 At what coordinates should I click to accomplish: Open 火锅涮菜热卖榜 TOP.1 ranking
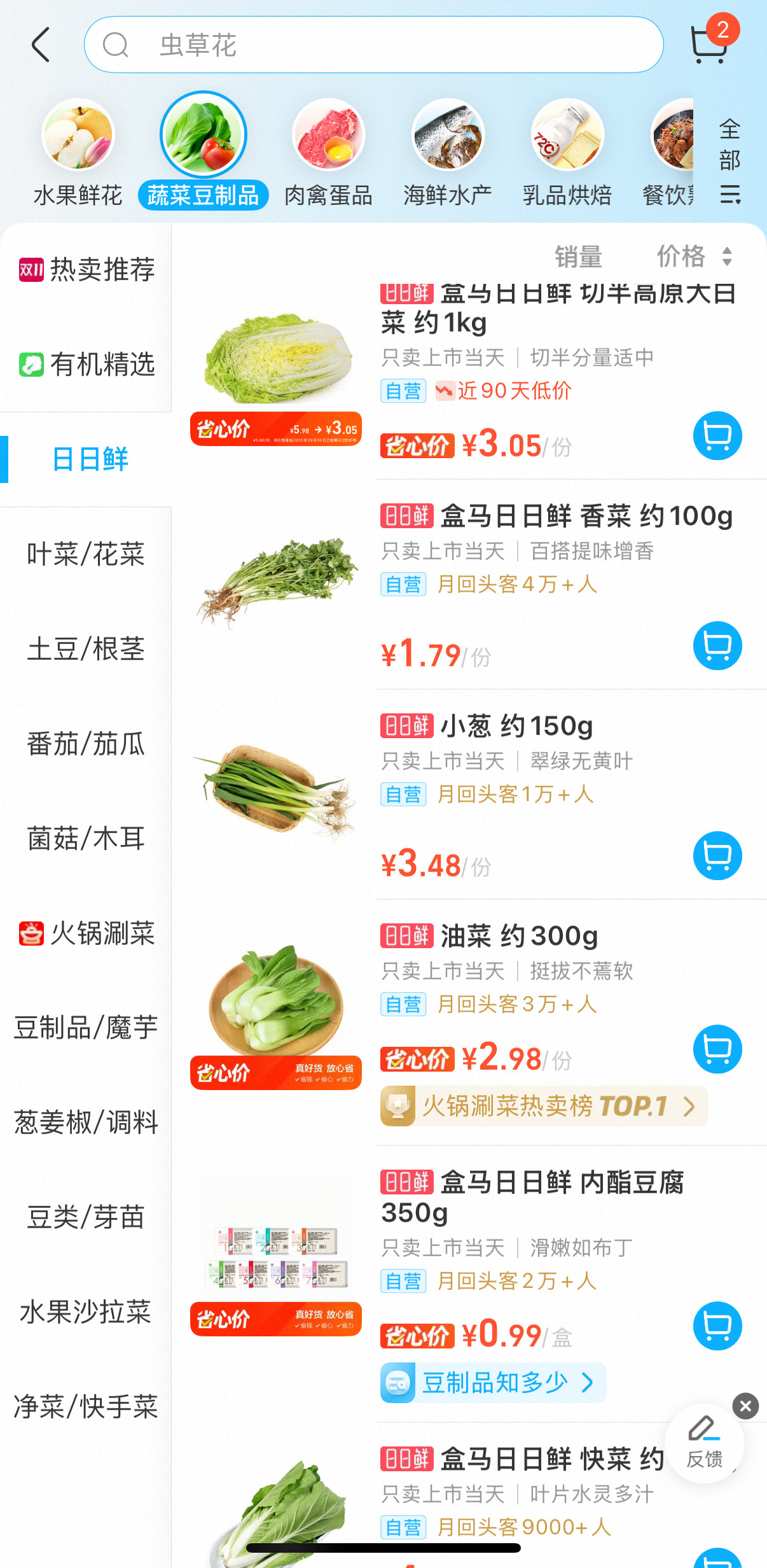(544, 1106)
